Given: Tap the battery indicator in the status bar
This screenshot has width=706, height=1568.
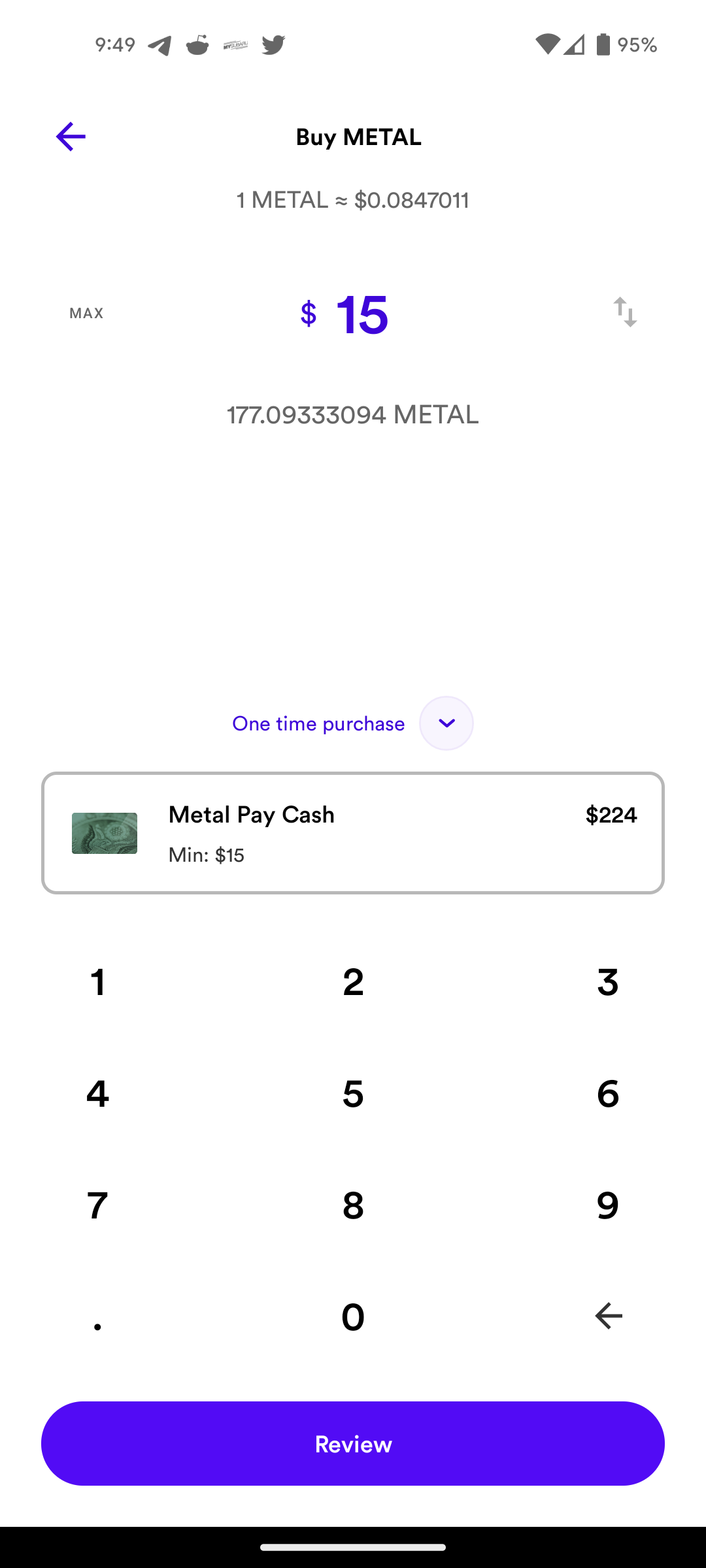Looking at the screenshot, I should click(601, 44).
